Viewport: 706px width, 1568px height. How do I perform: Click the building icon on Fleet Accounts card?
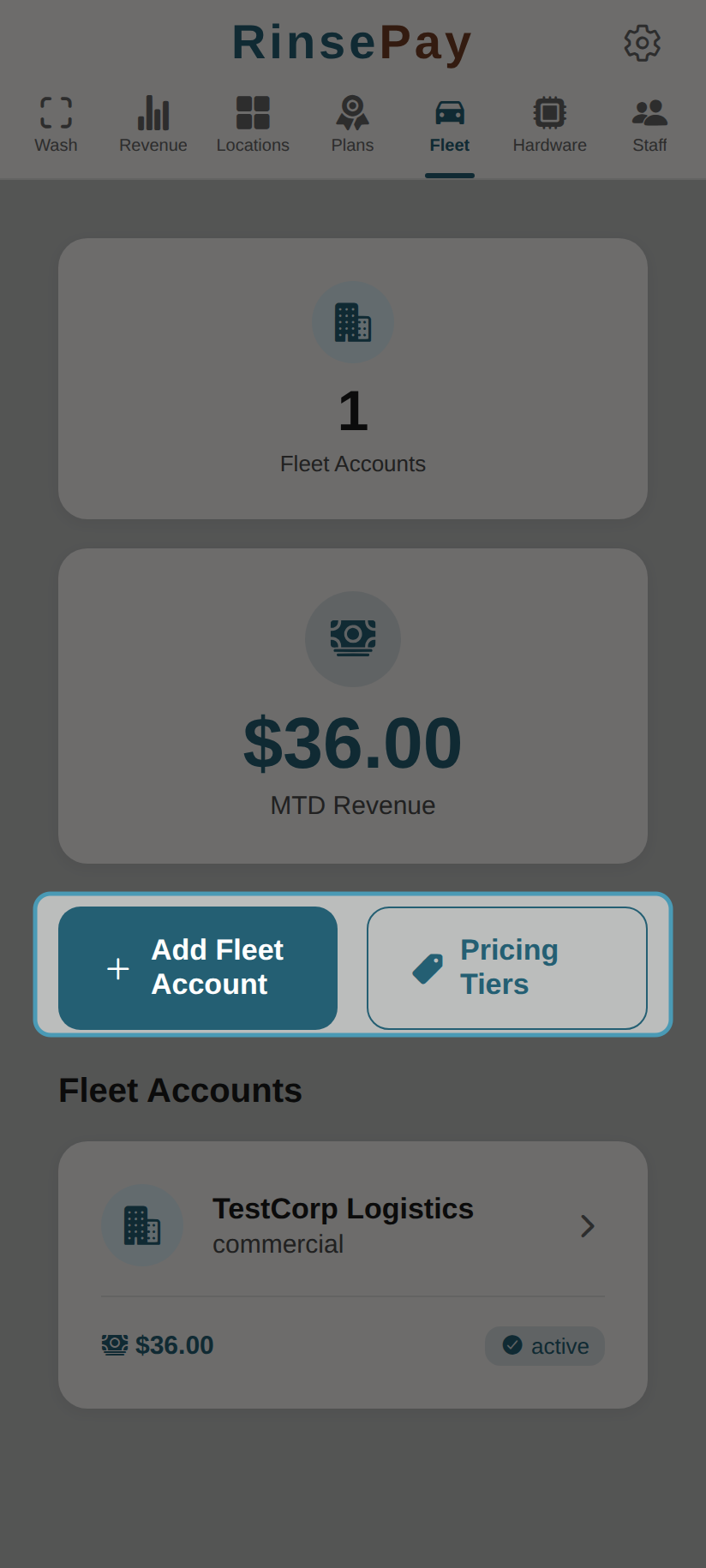pos(353,322)
